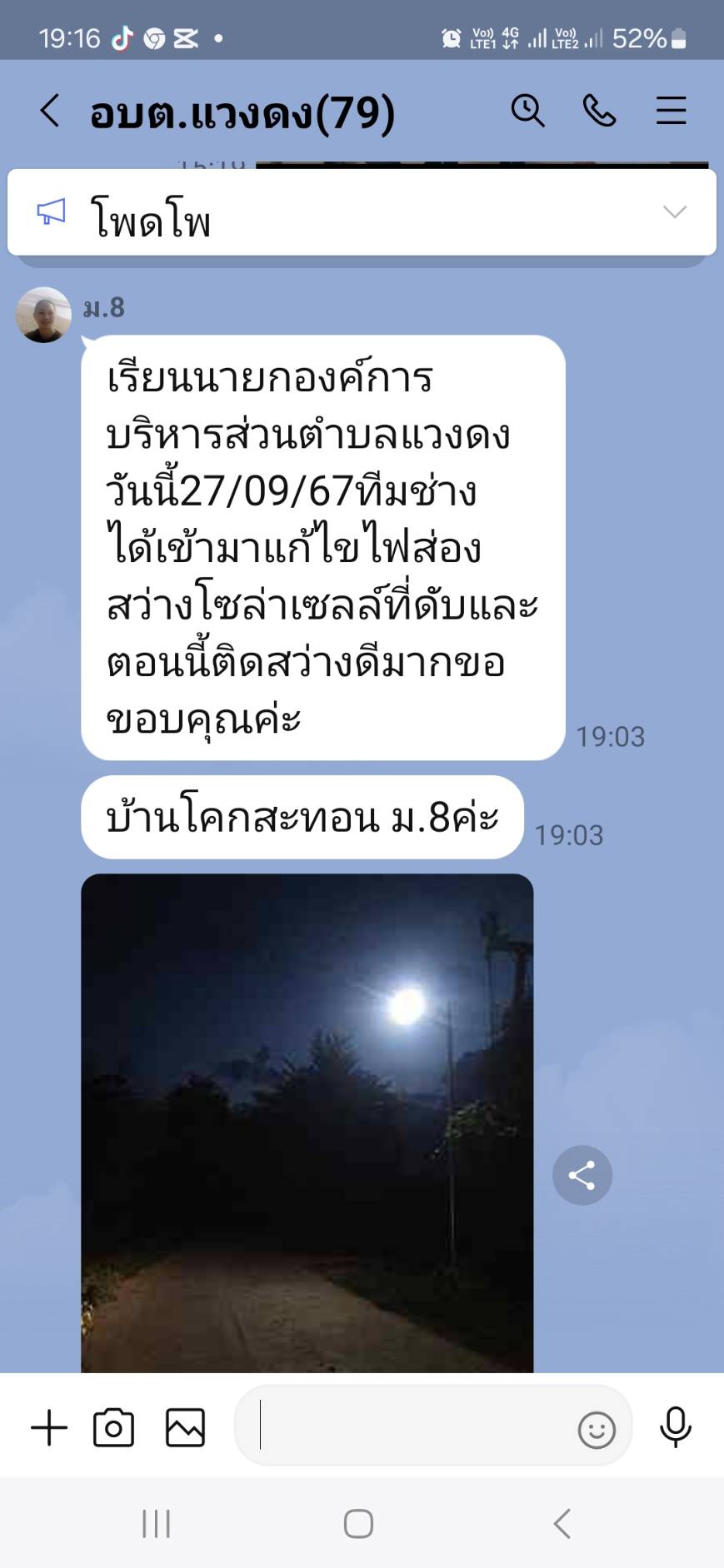Open the gallery image picker
Image resolution: width=724 pixels, height=1568 pixels.
[185, 1427]
